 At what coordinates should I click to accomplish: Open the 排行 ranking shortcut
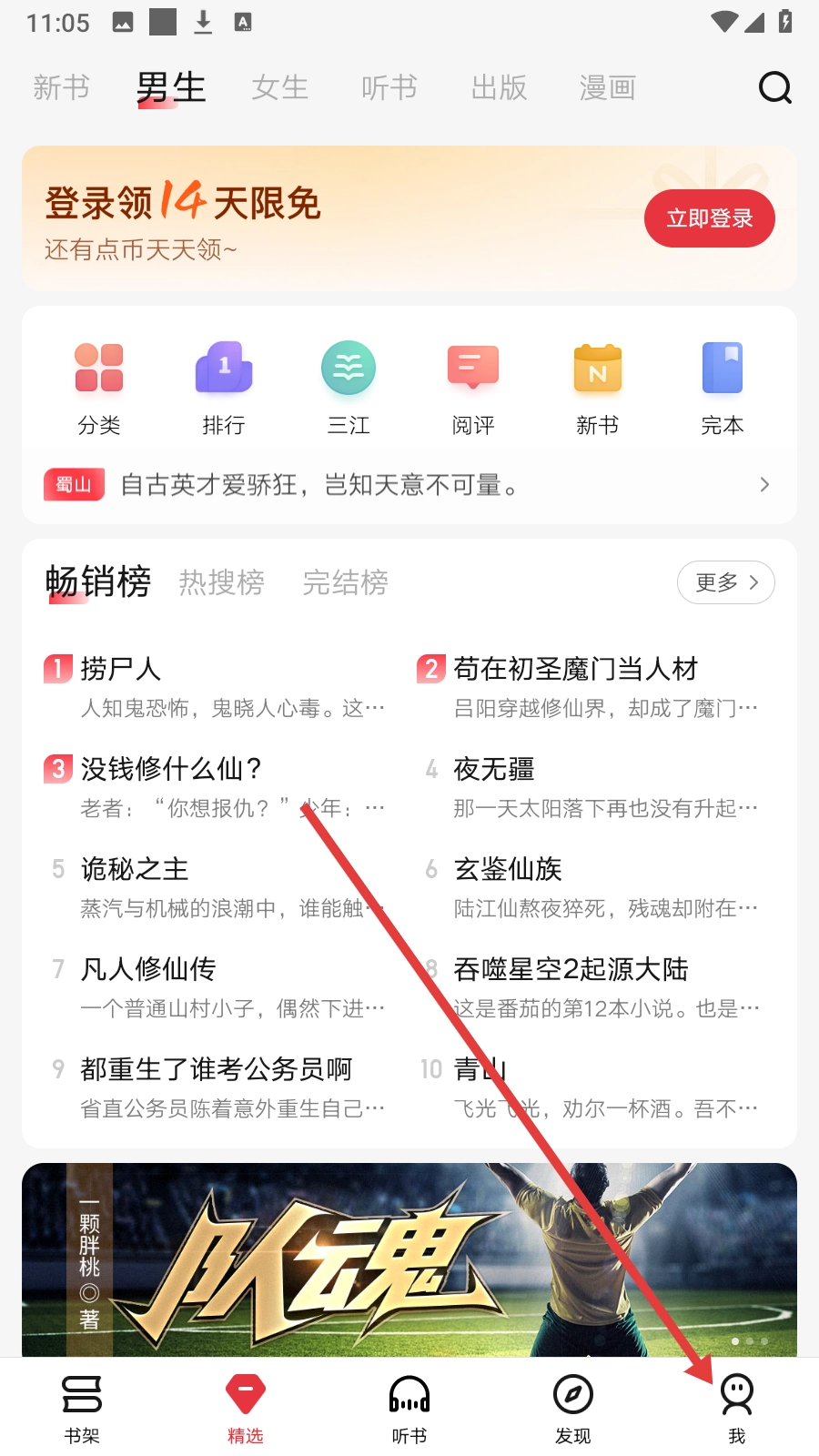pos(224,387)
